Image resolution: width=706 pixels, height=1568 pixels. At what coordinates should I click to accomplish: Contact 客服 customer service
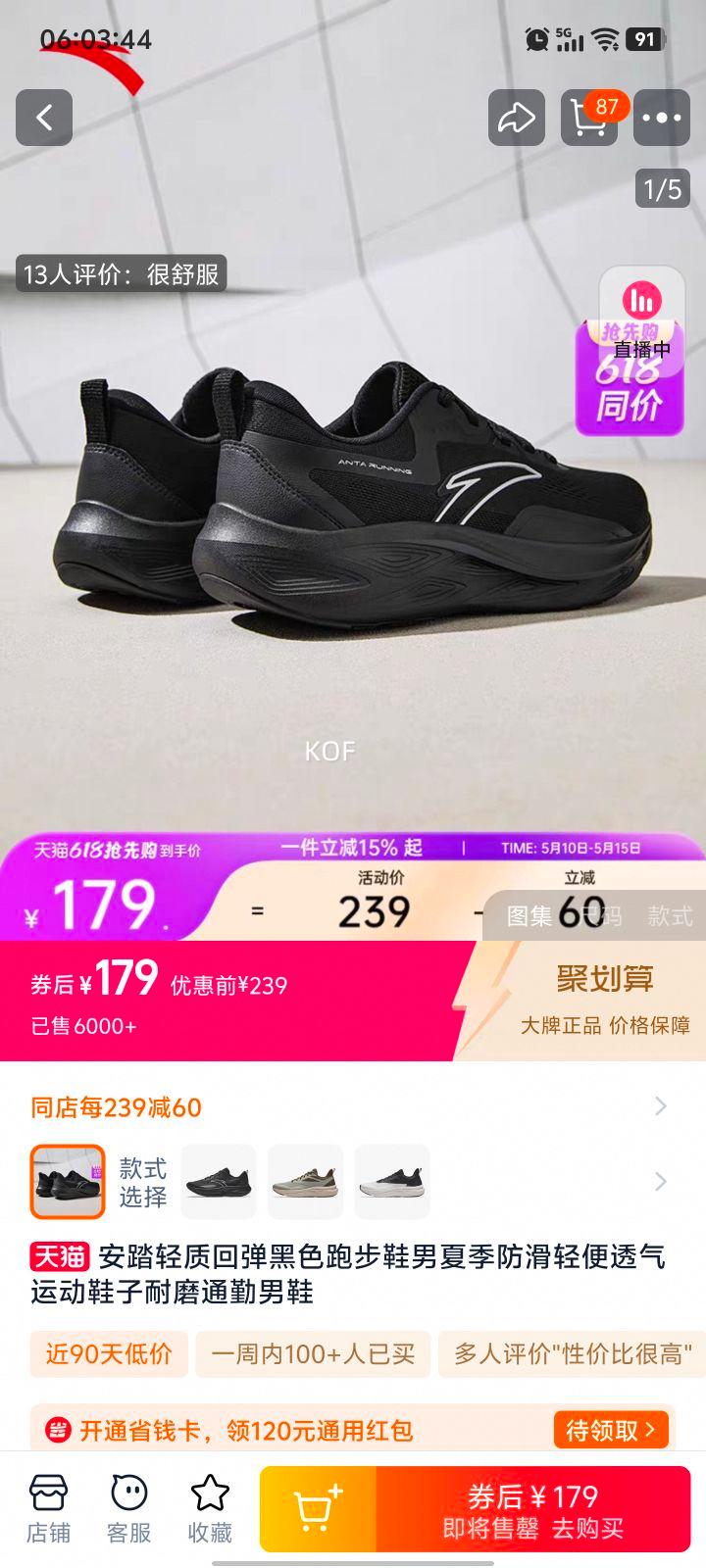[128, 1509]
